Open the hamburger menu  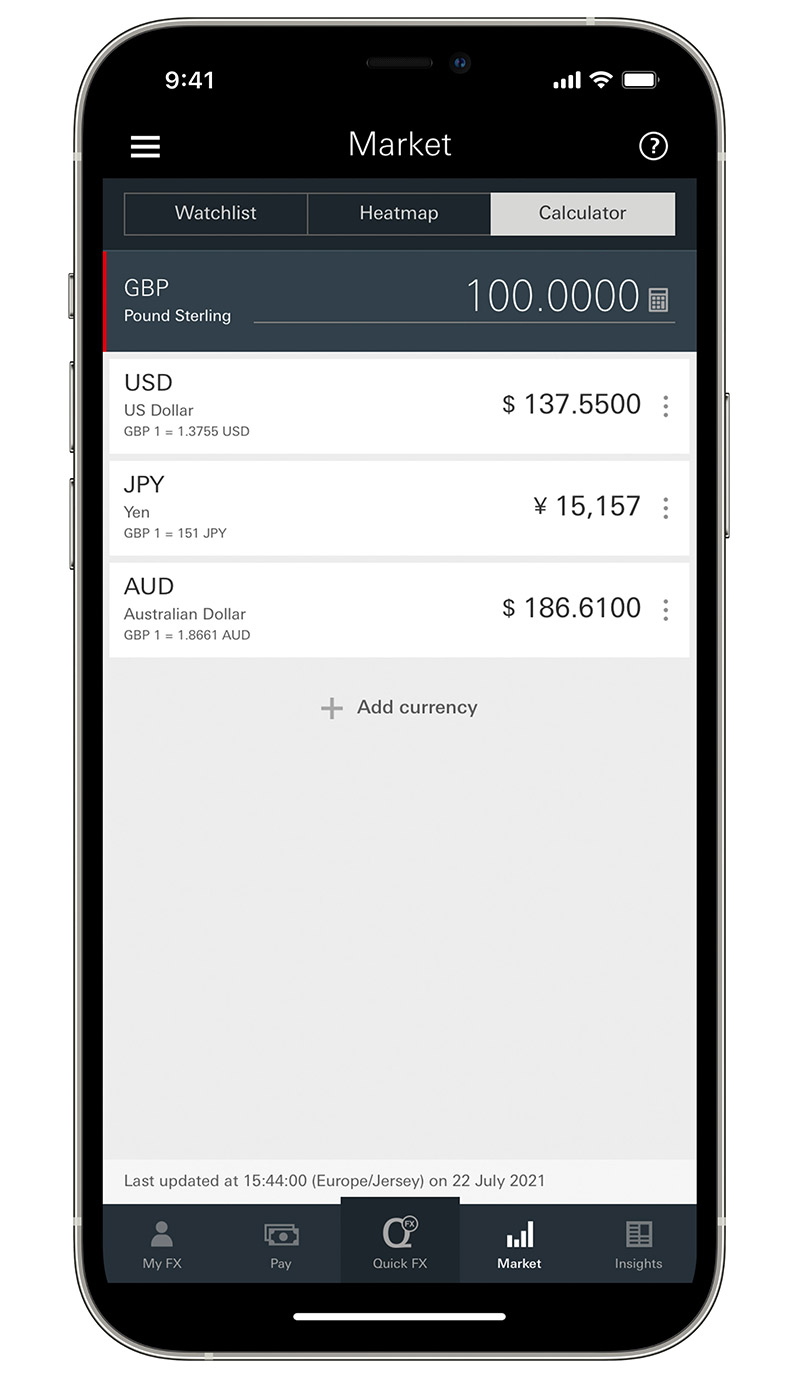coord(145,146)
